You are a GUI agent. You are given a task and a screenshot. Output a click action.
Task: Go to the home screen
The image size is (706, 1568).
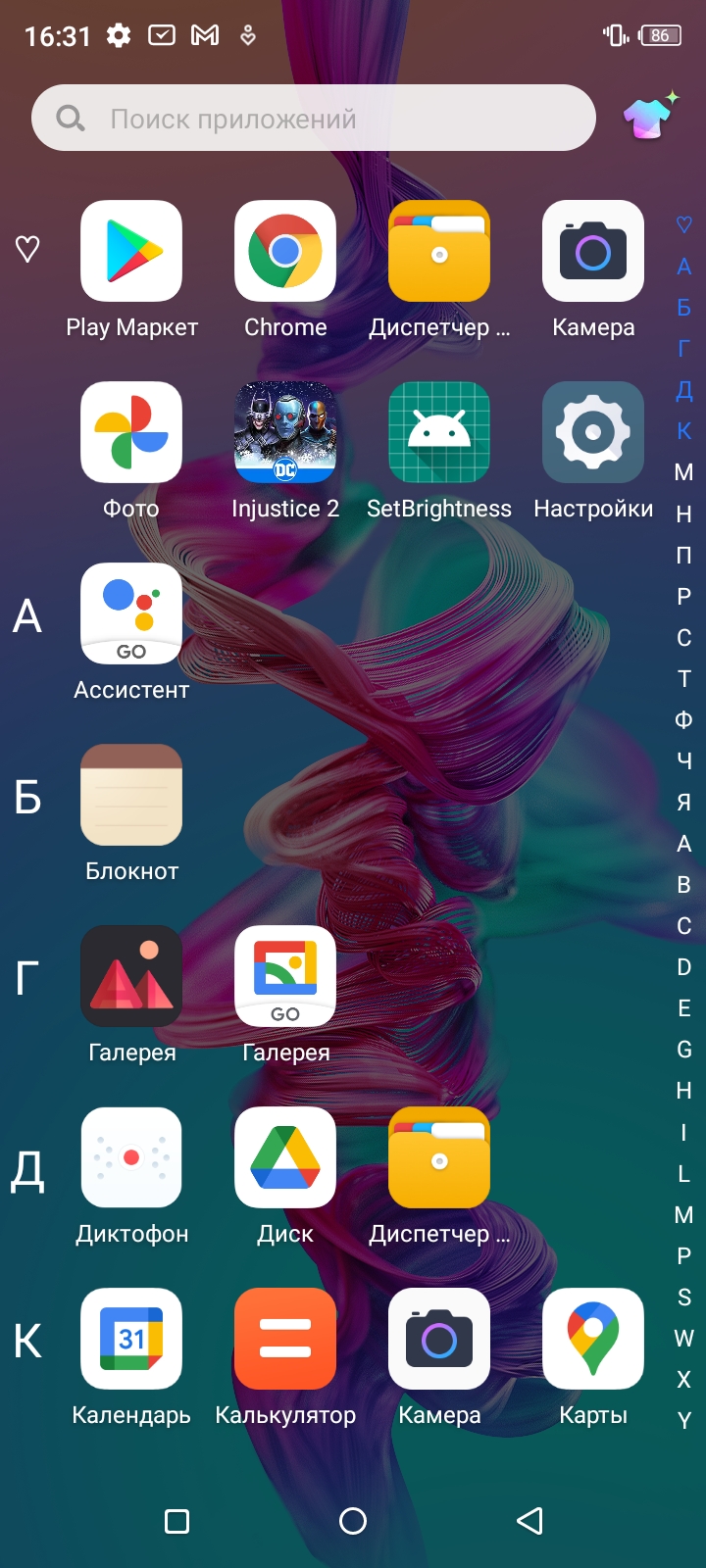(353, 1521)
